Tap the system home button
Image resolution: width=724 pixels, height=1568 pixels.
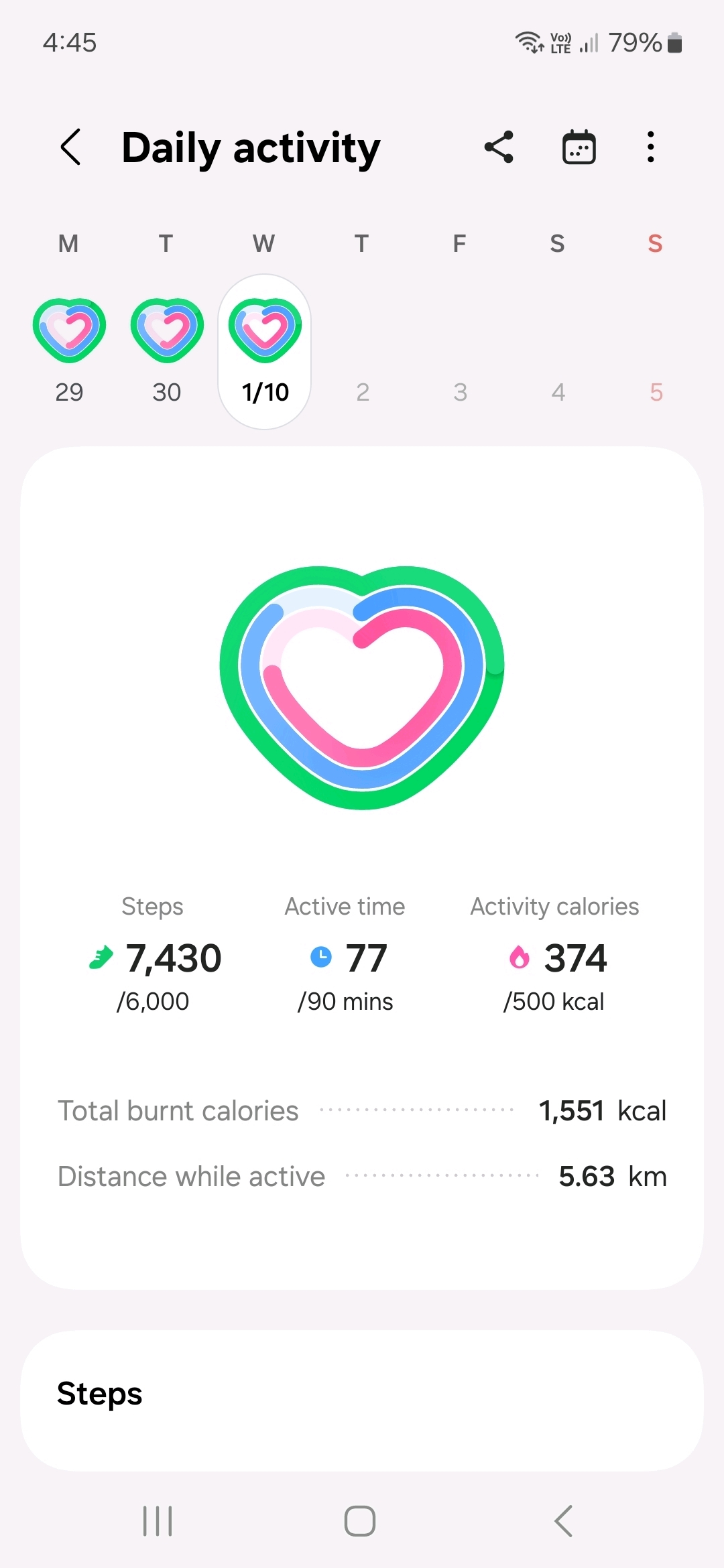(x=360, y=1520)
